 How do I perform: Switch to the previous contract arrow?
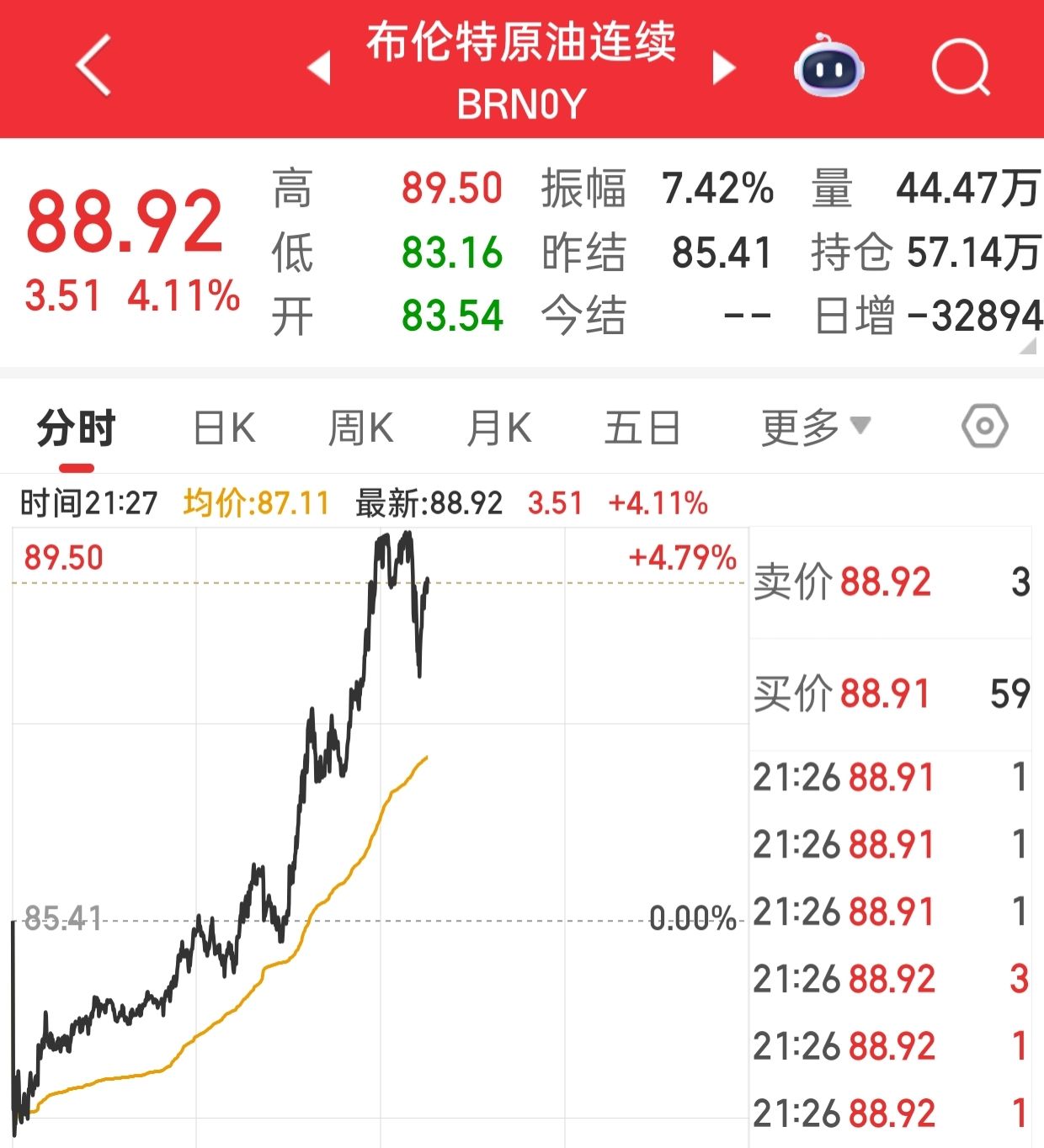click(320, 68)
